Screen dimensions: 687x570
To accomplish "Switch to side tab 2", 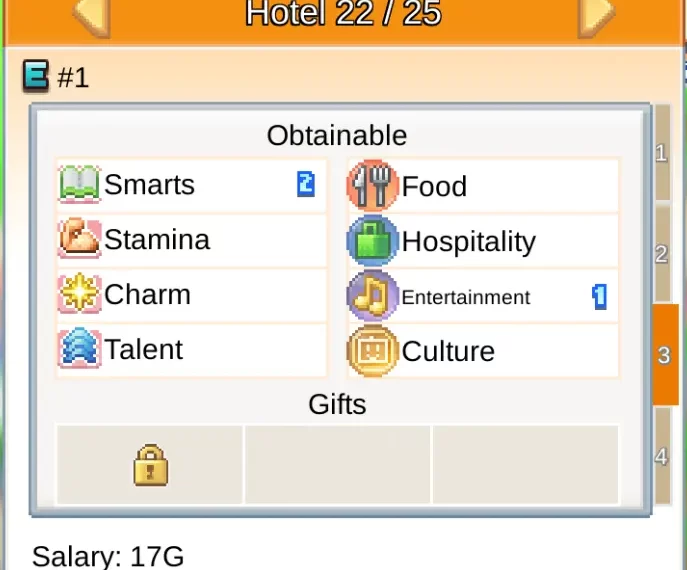I will [x=662, y=254].
